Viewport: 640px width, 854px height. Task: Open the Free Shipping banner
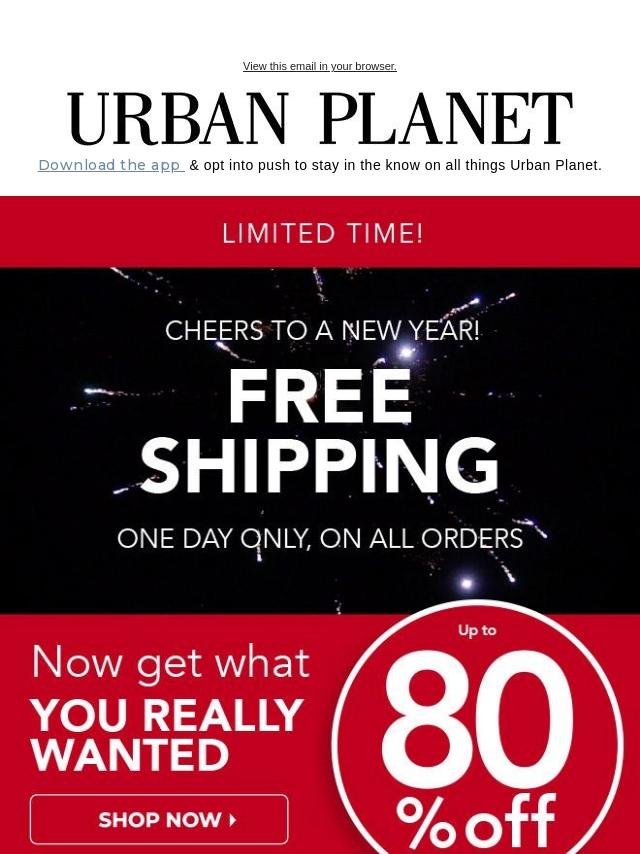click(x=319, y=435)
